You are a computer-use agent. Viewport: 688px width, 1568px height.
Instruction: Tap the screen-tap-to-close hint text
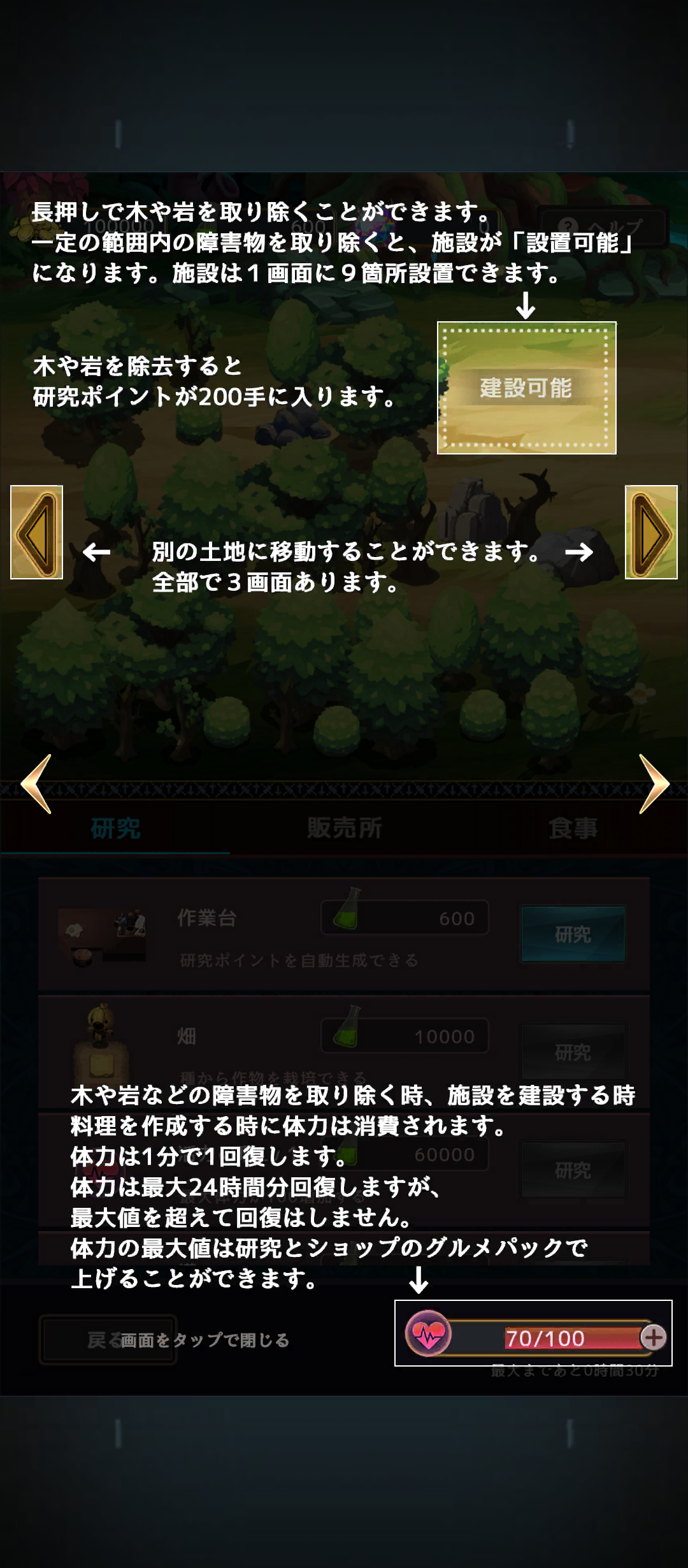tap(204, 1340)
